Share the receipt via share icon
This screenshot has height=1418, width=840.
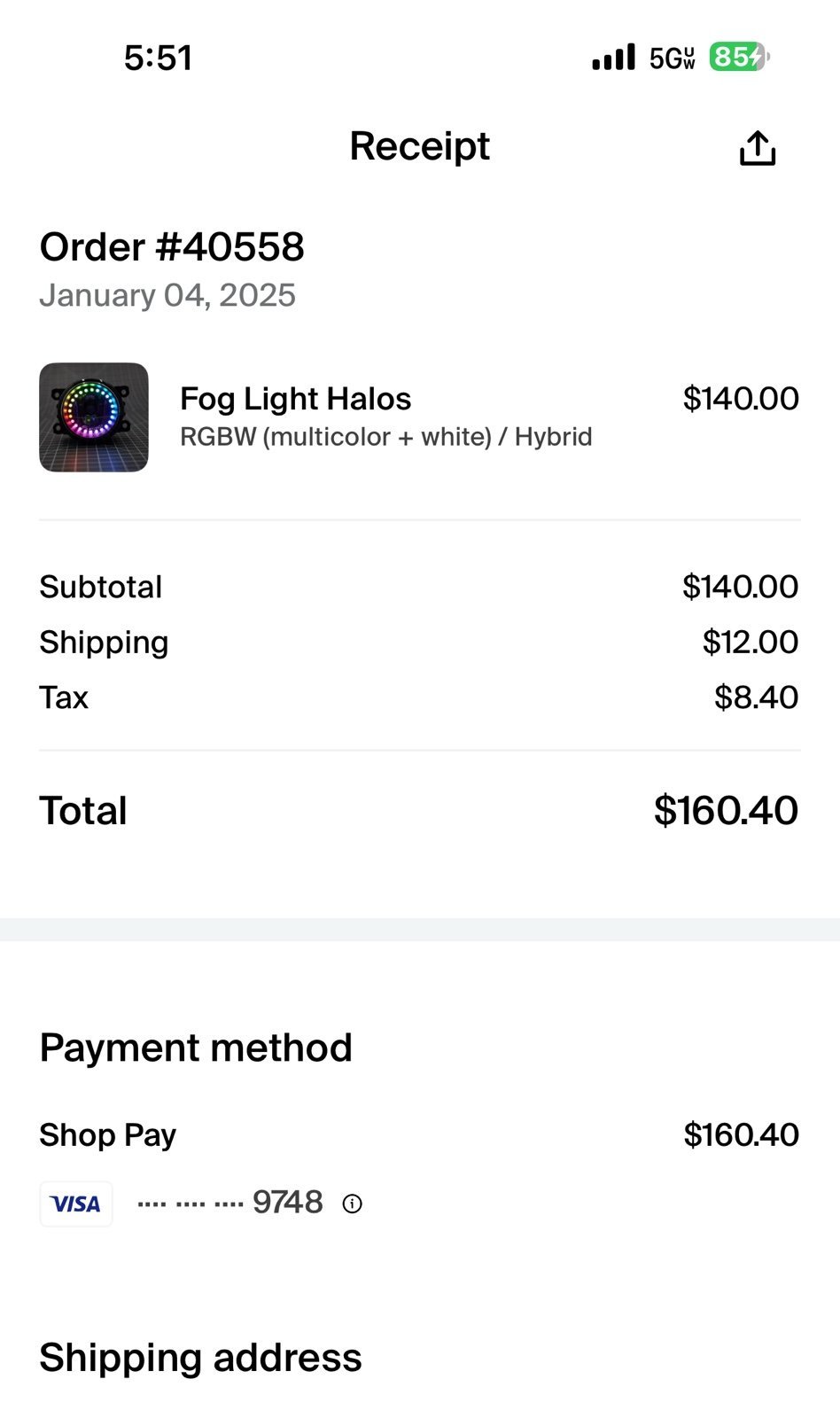758,148
